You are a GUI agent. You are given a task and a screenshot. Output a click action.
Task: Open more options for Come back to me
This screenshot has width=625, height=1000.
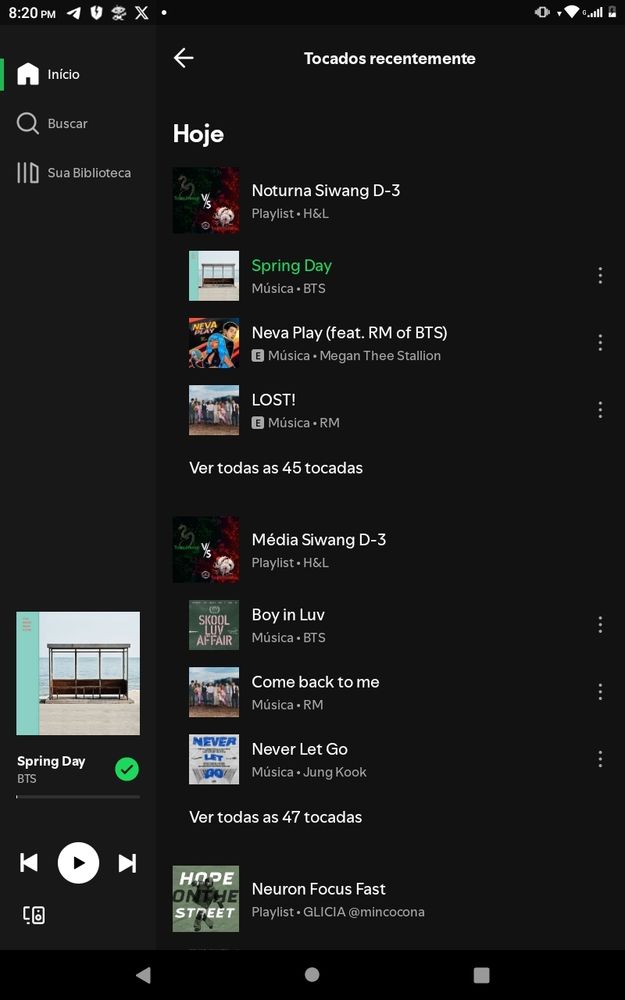600,692
